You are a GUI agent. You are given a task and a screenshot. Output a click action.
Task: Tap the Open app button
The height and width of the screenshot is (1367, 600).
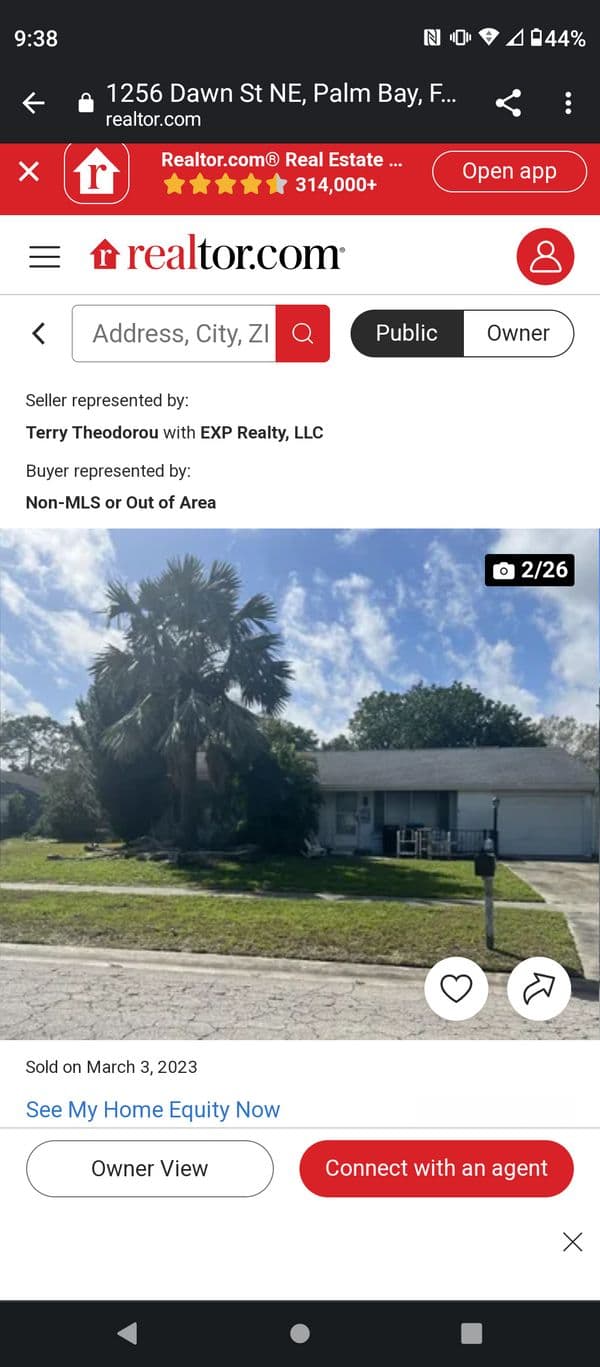pyautogui.click(x=508, y=172)
